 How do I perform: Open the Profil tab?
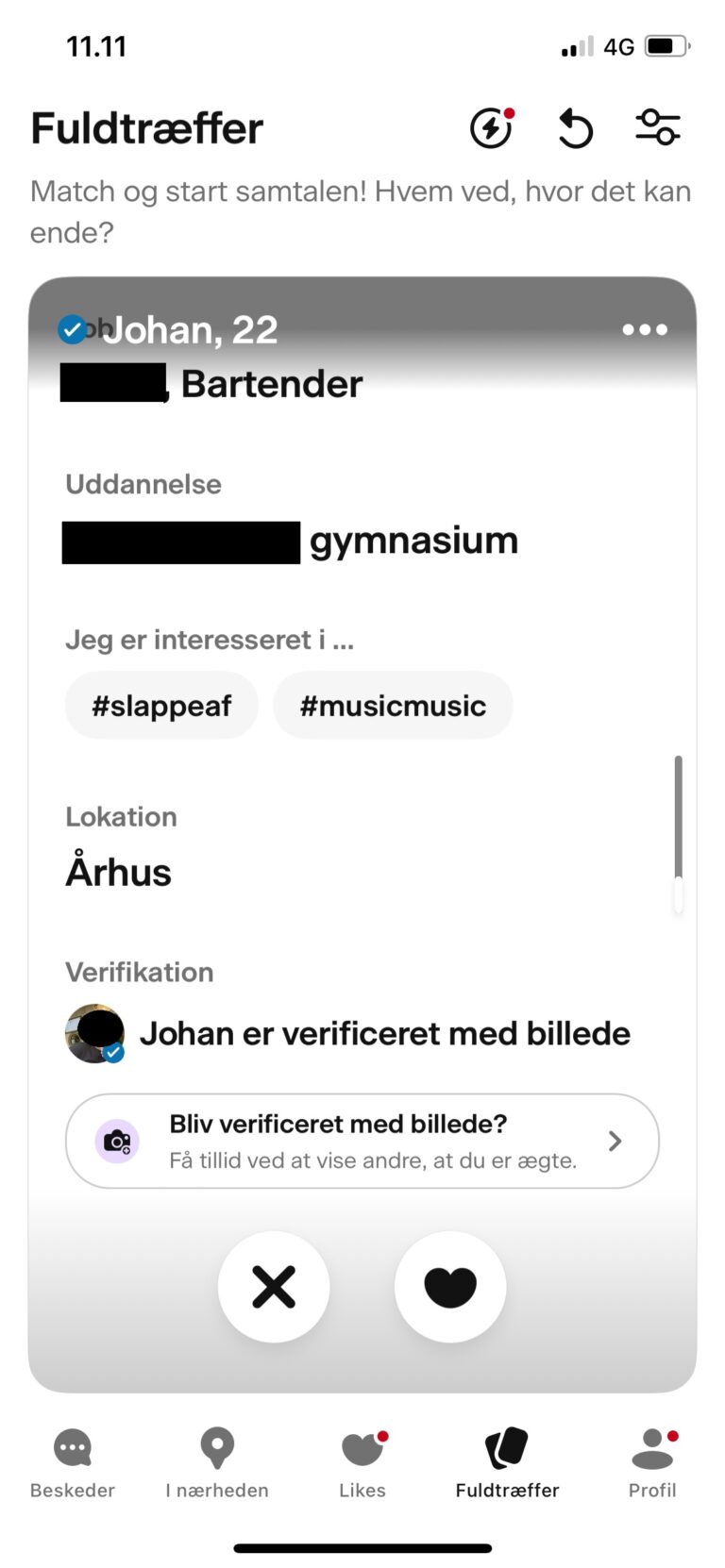pyautogui.click(x=652, y=1462)
